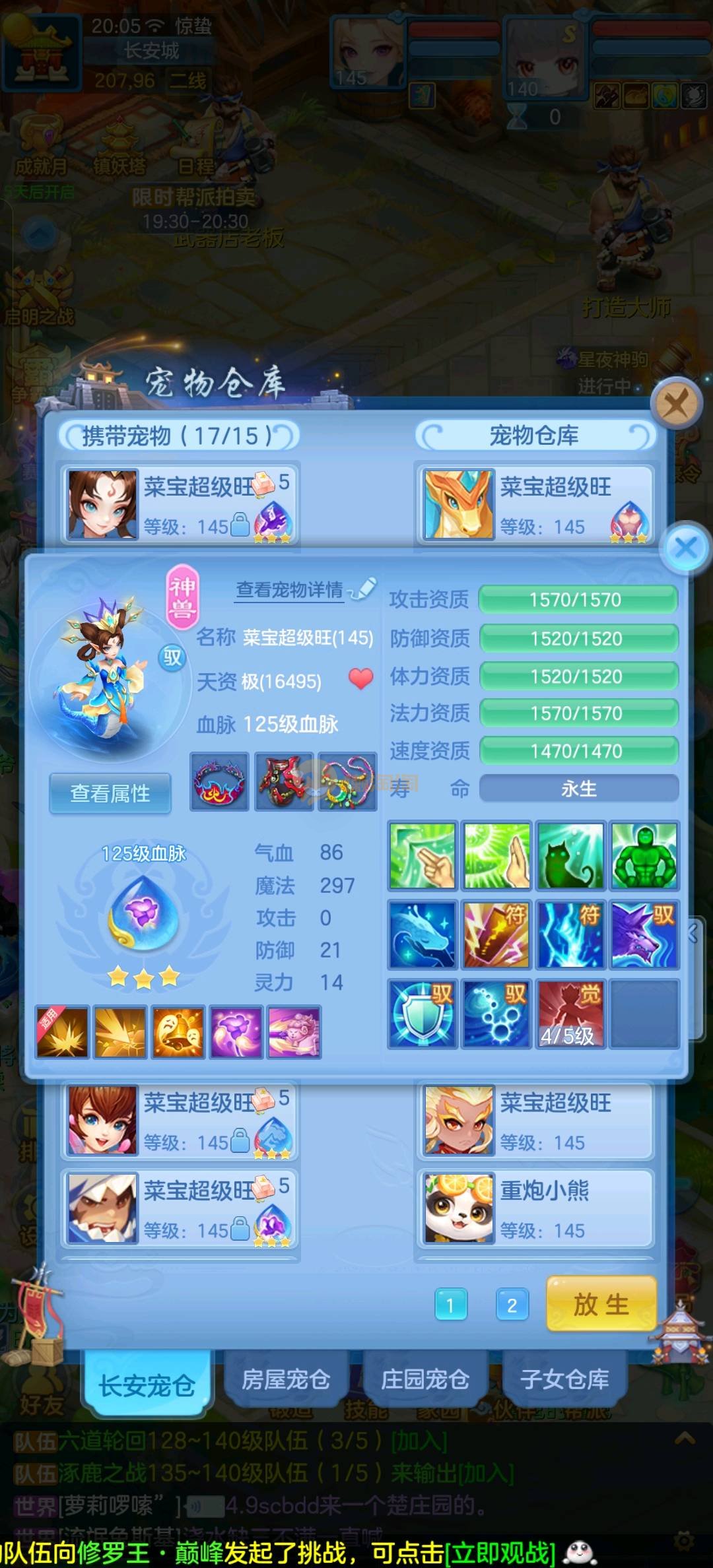Join the 六道轮回128~140级 team
This screenshot has width=713, height=1568.
pos(419,1441)
